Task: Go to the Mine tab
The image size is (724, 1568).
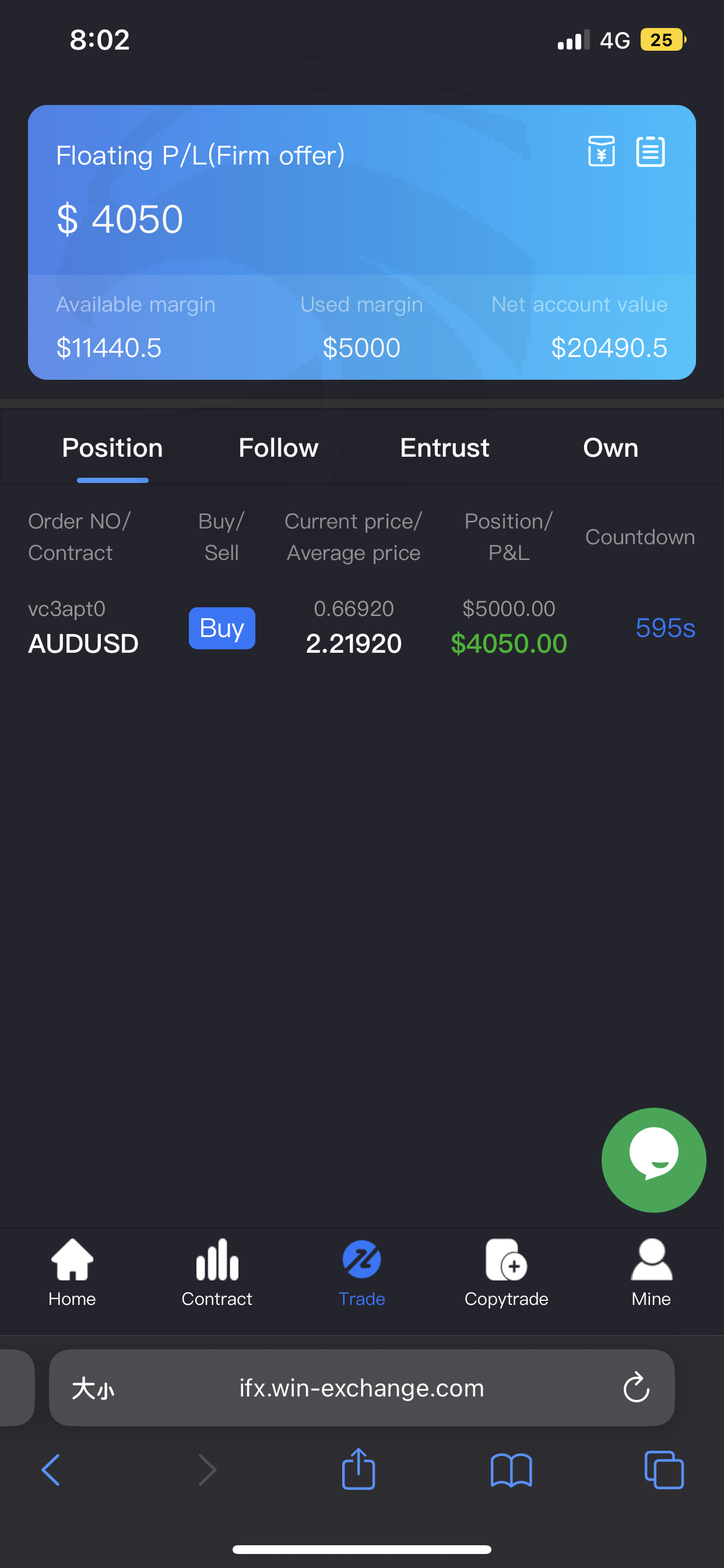Action: pyautogui.click(x=651, y=1272)
